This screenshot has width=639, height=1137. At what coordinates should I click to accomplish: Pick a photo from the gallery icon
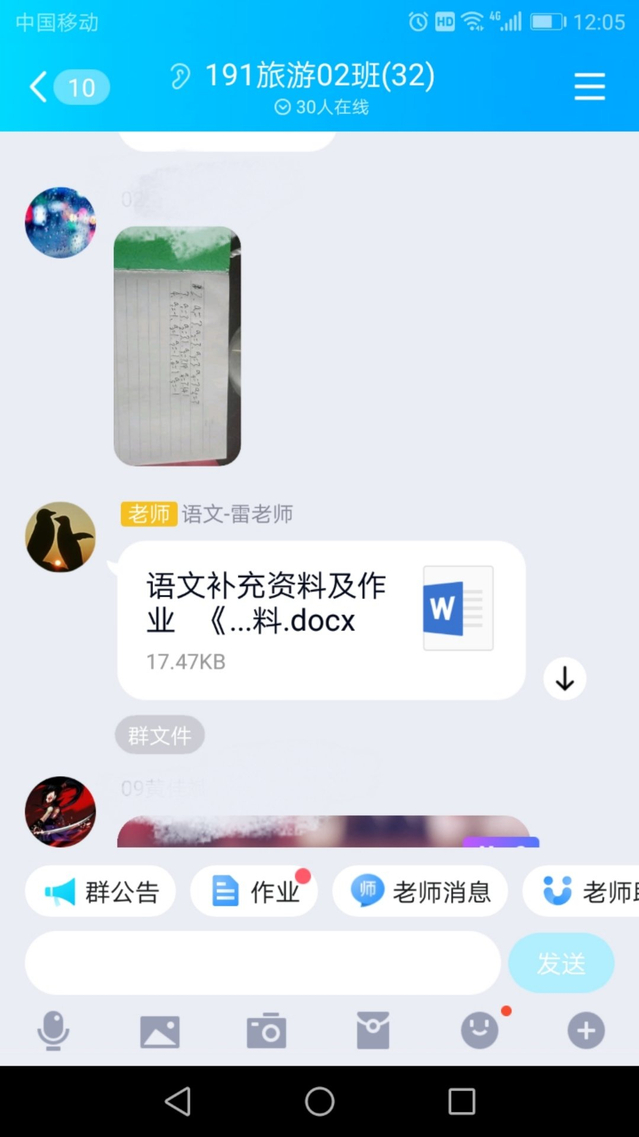(160, 1030)
